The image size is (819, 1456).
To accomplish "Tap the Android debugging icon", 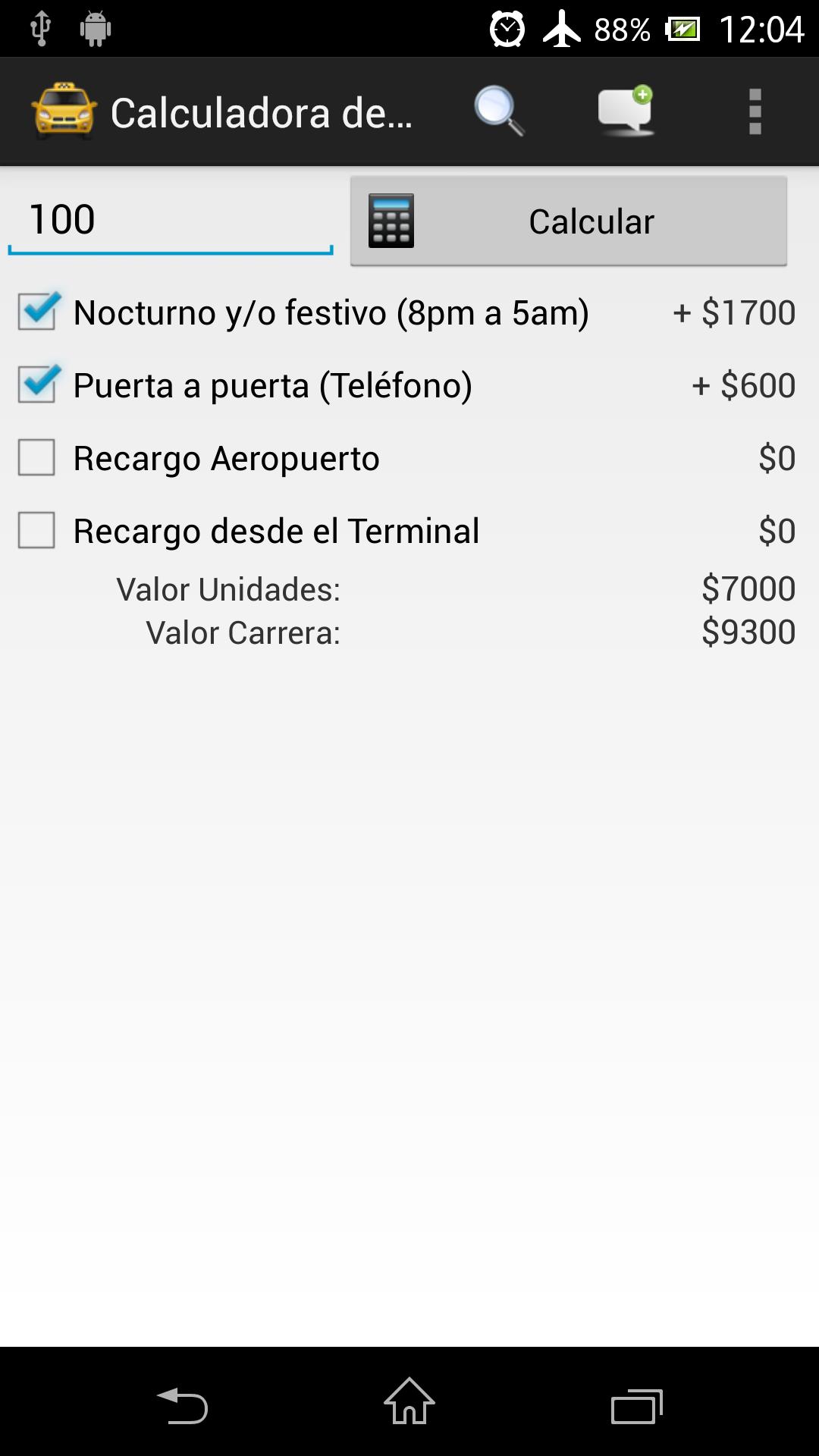I will 95,29.
